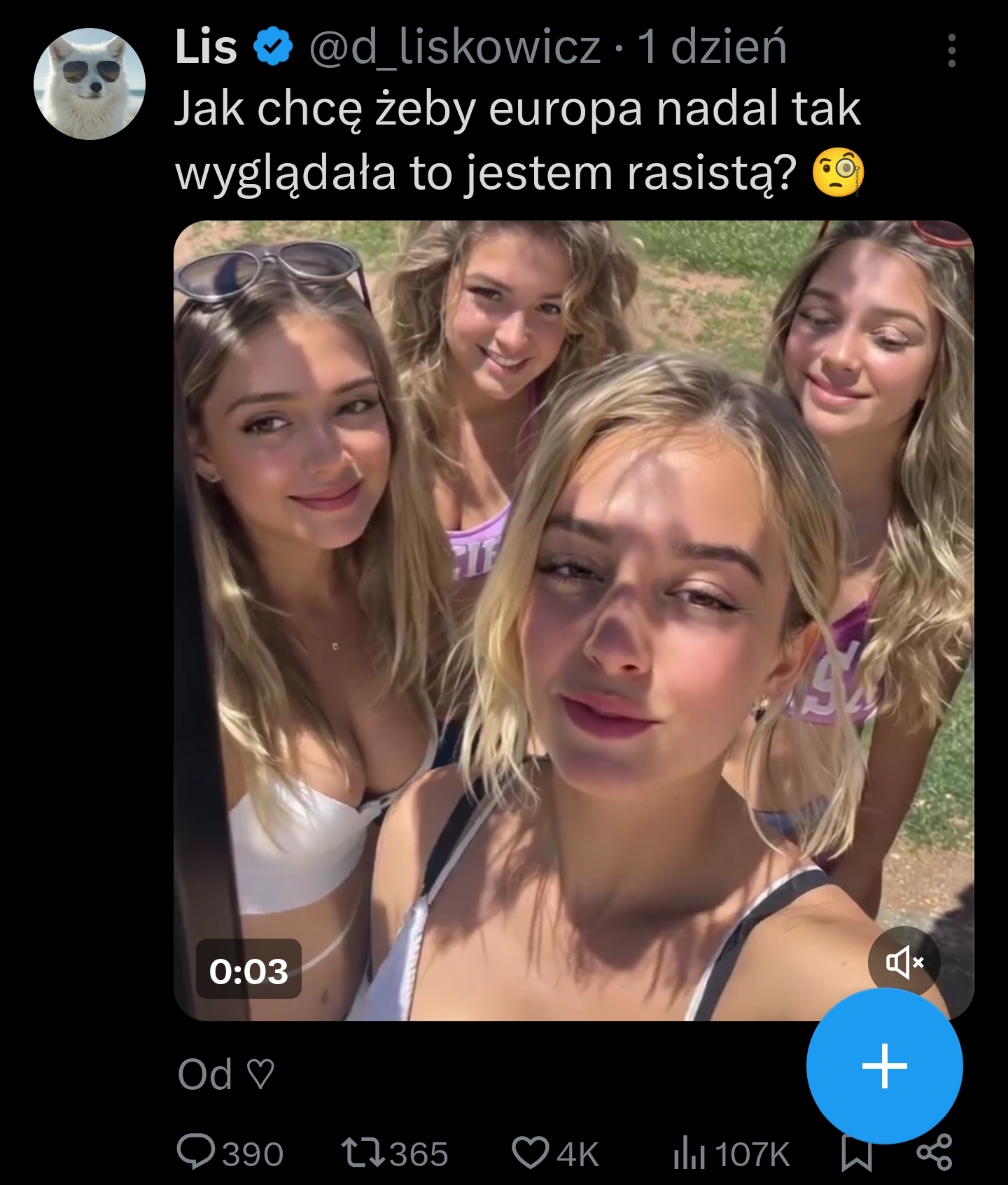Screen dimensions: 1008x1185
Task: View post analytics showing 107K views
Action: (689, 1153)
